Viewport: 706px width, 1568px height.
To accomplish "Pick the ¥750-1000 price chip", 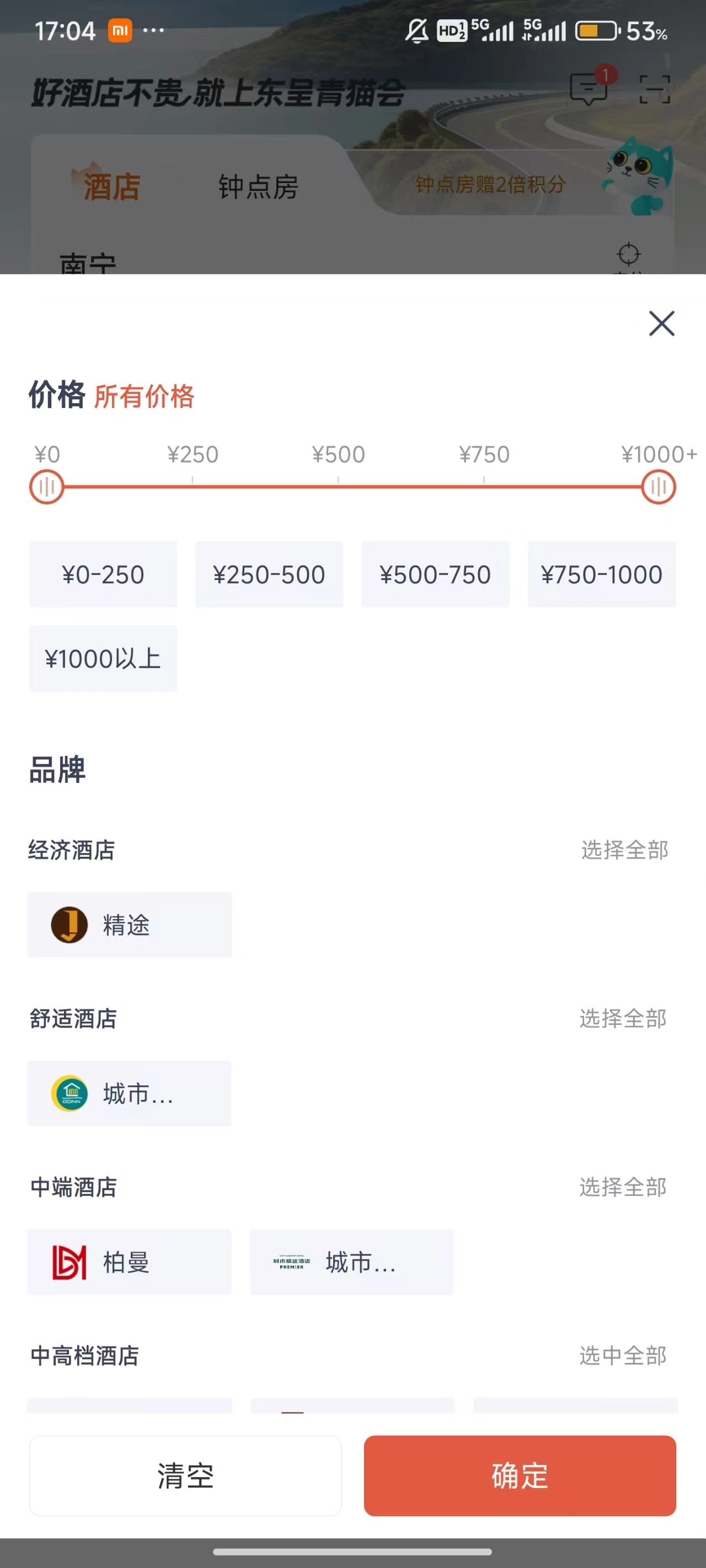I will (601, 574).
